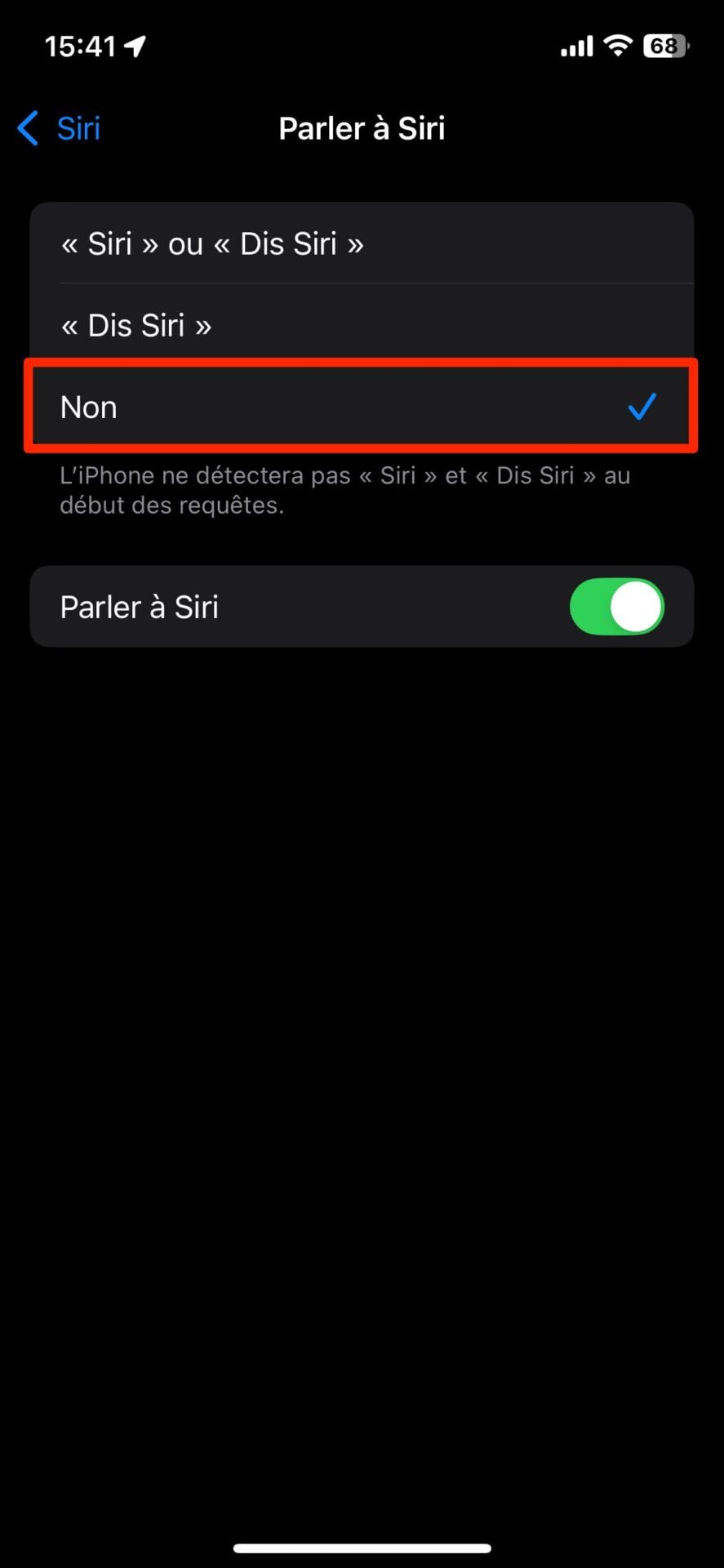Select « Siri » ou « Dis Siri » option
724x1568 pixels.
[361, 243]
